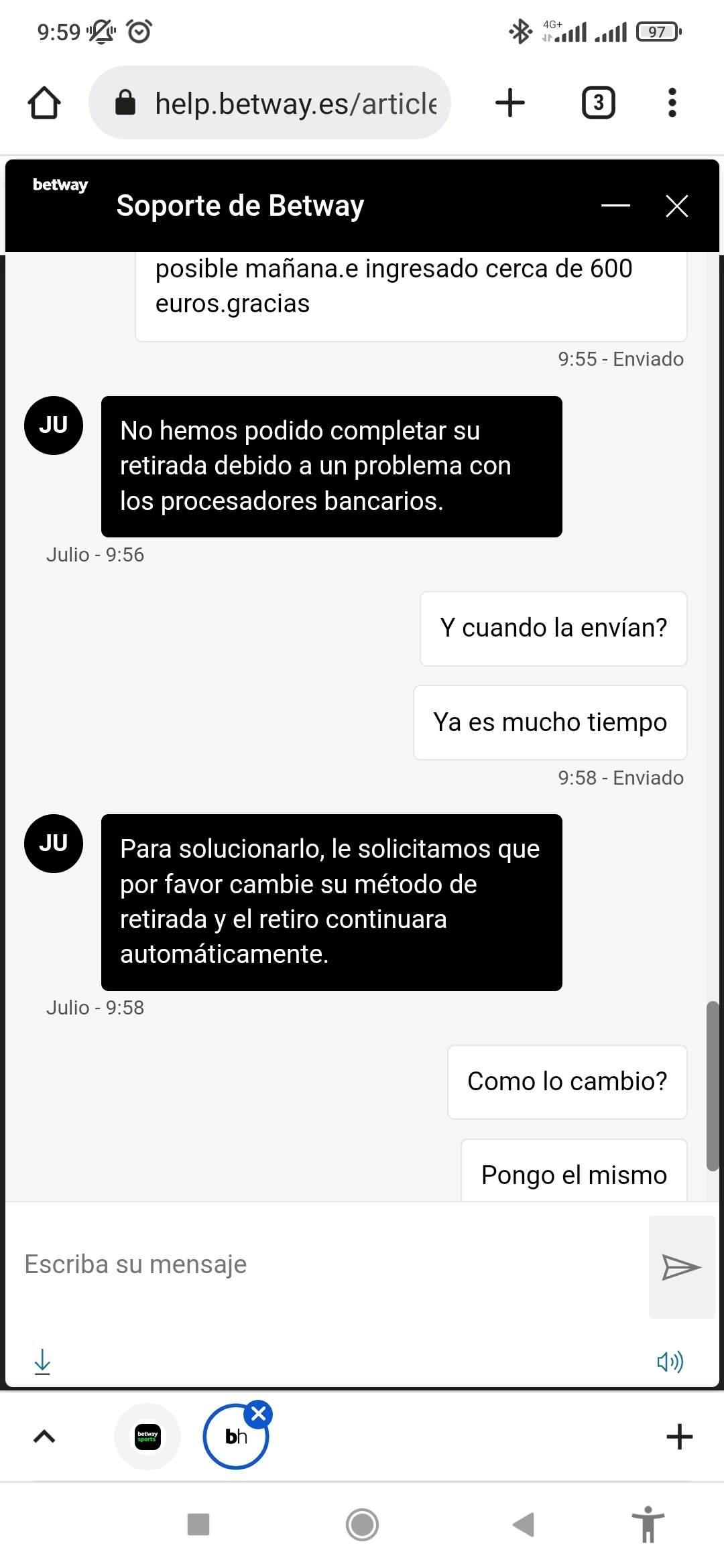This screenshot has height=1568, width=724.
Task: Toggle chat sound notifications
Action: coord(670,1362)
